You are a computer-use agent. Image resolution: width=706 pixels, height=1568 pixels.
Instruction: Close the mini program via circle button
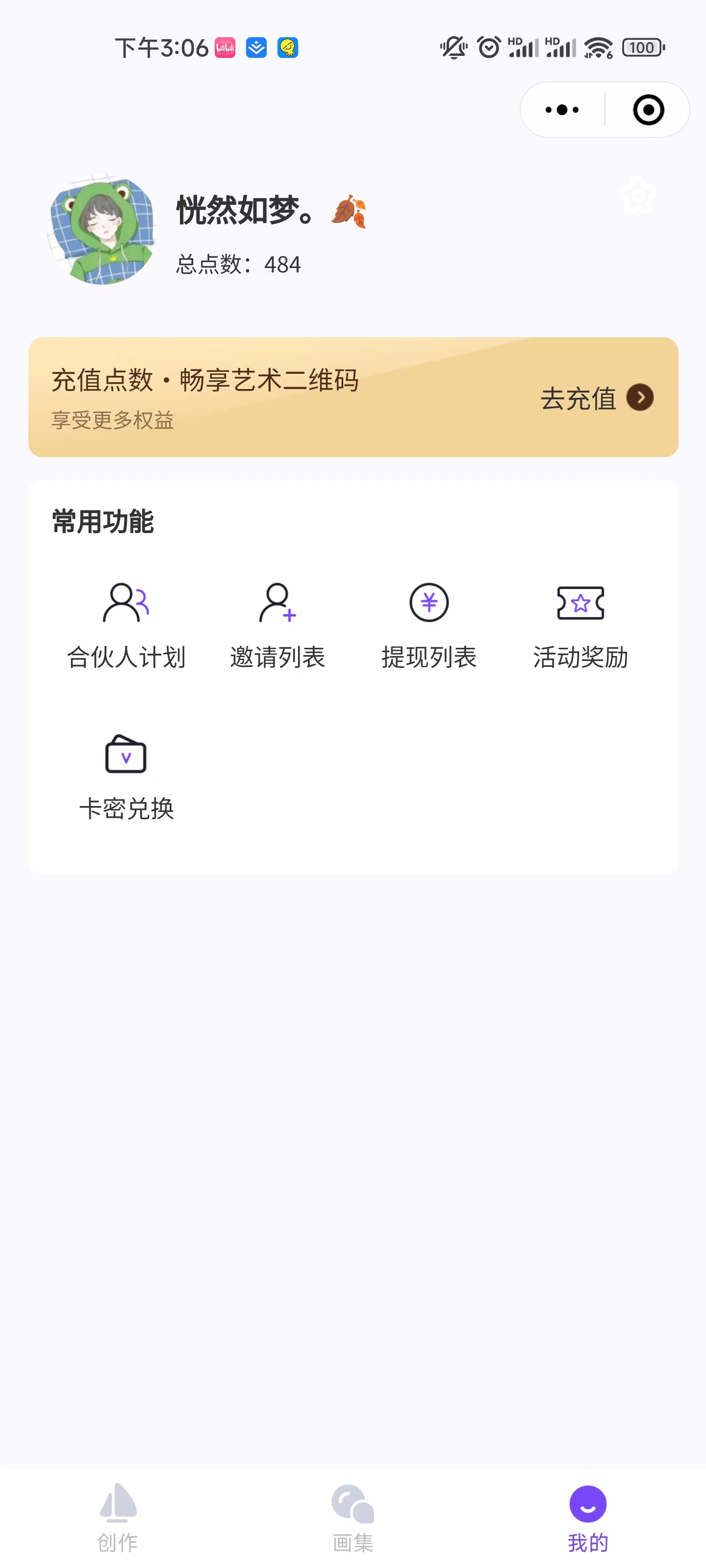pos(648,110)
